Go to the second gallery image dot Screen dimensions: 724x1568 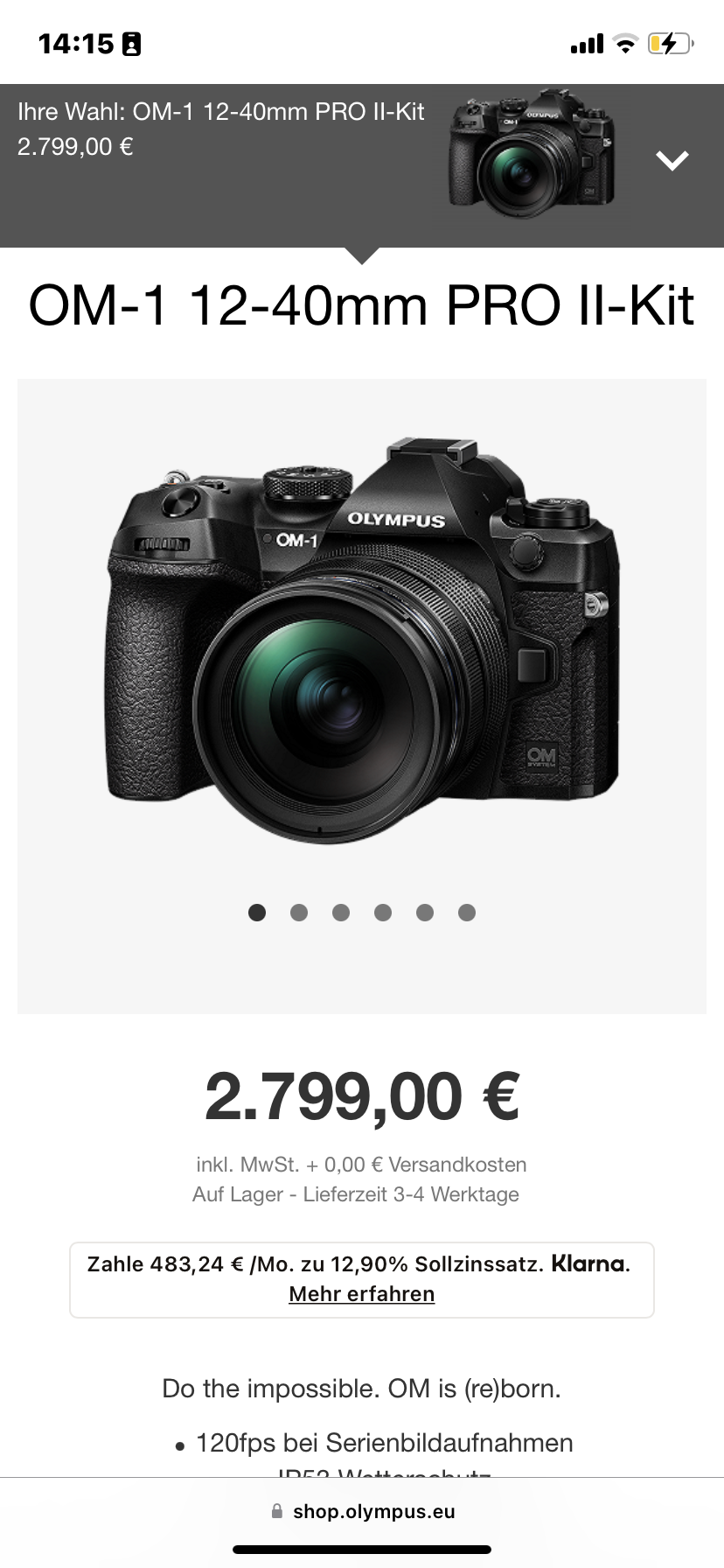click(299, 913)
